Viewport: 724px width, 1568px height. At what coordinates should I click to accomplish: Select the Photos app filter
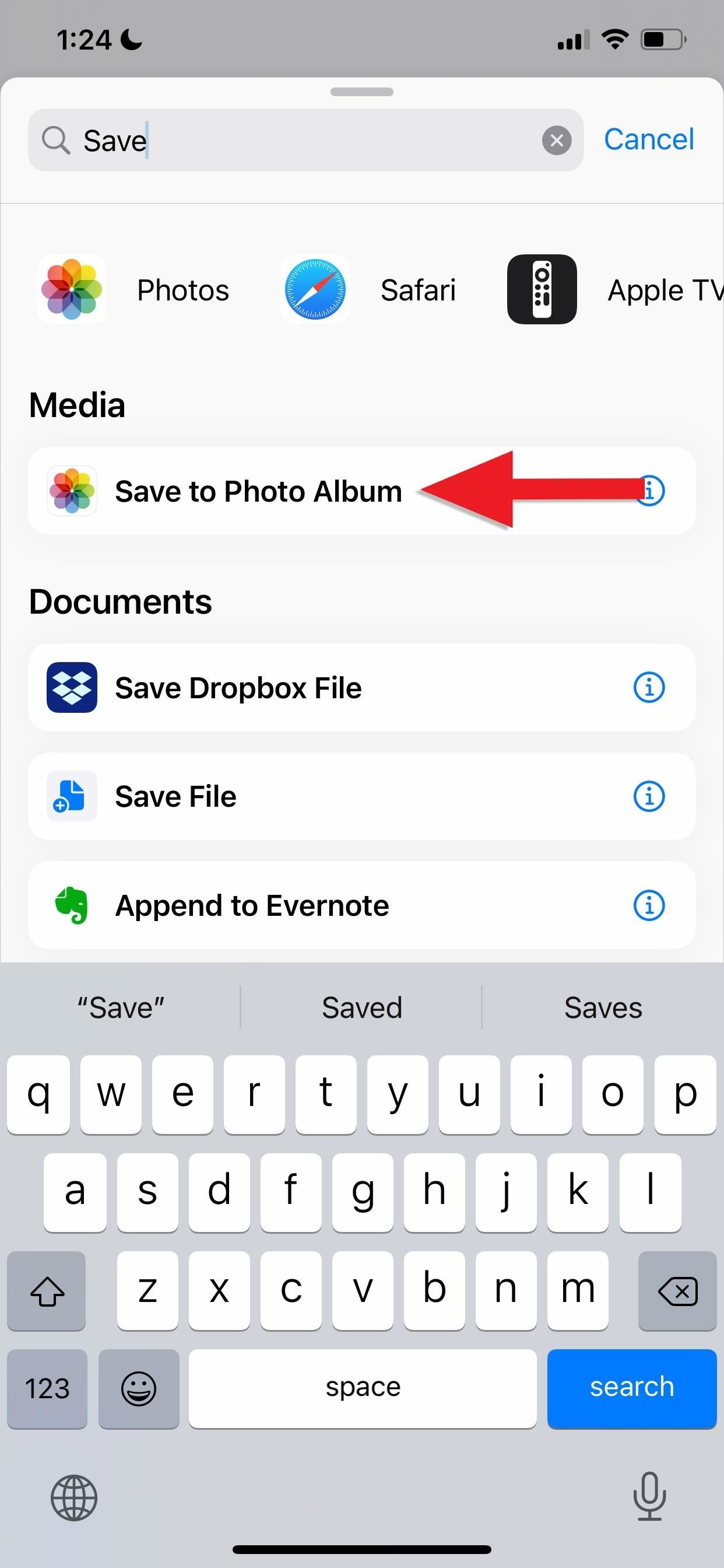pos(133,290)
